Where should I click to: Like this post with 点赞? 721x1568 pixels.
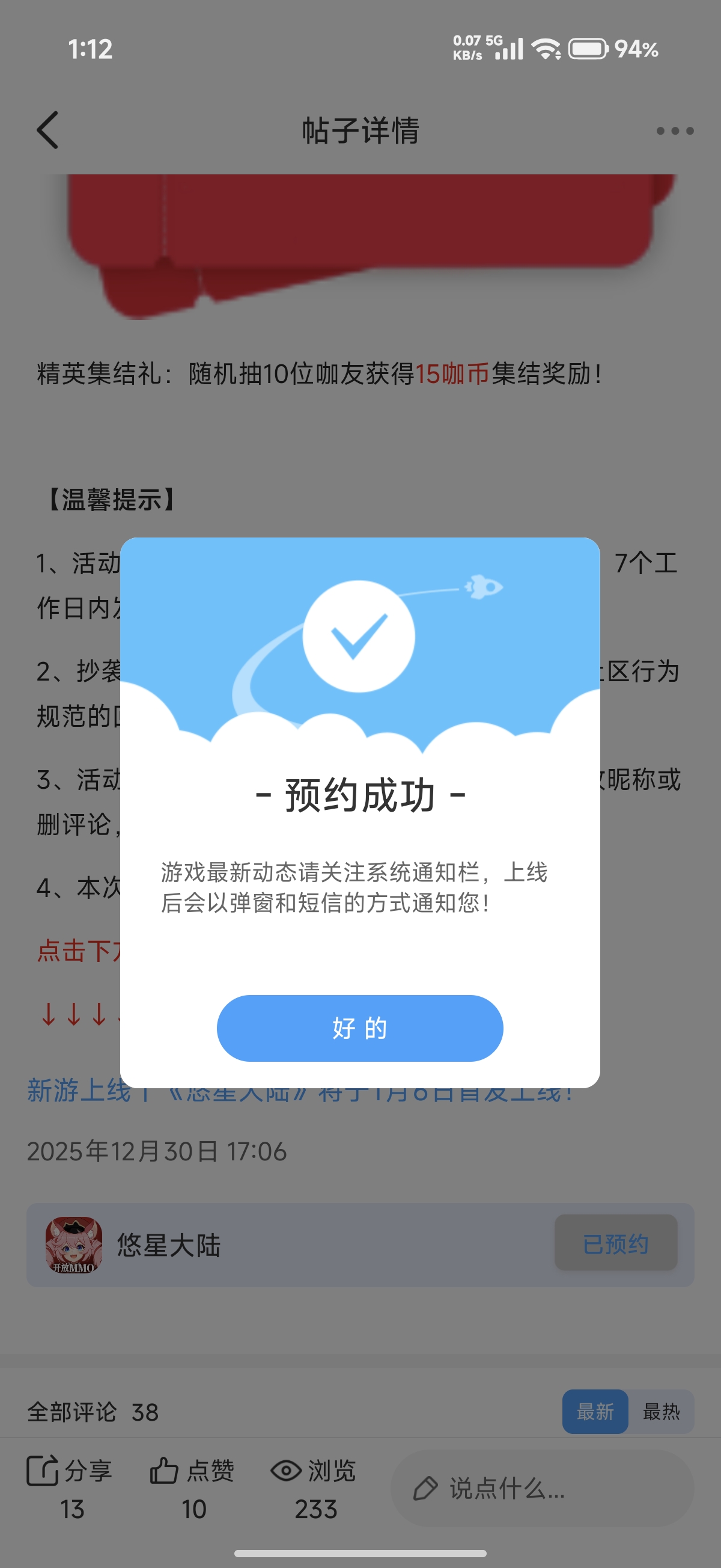192,1486
